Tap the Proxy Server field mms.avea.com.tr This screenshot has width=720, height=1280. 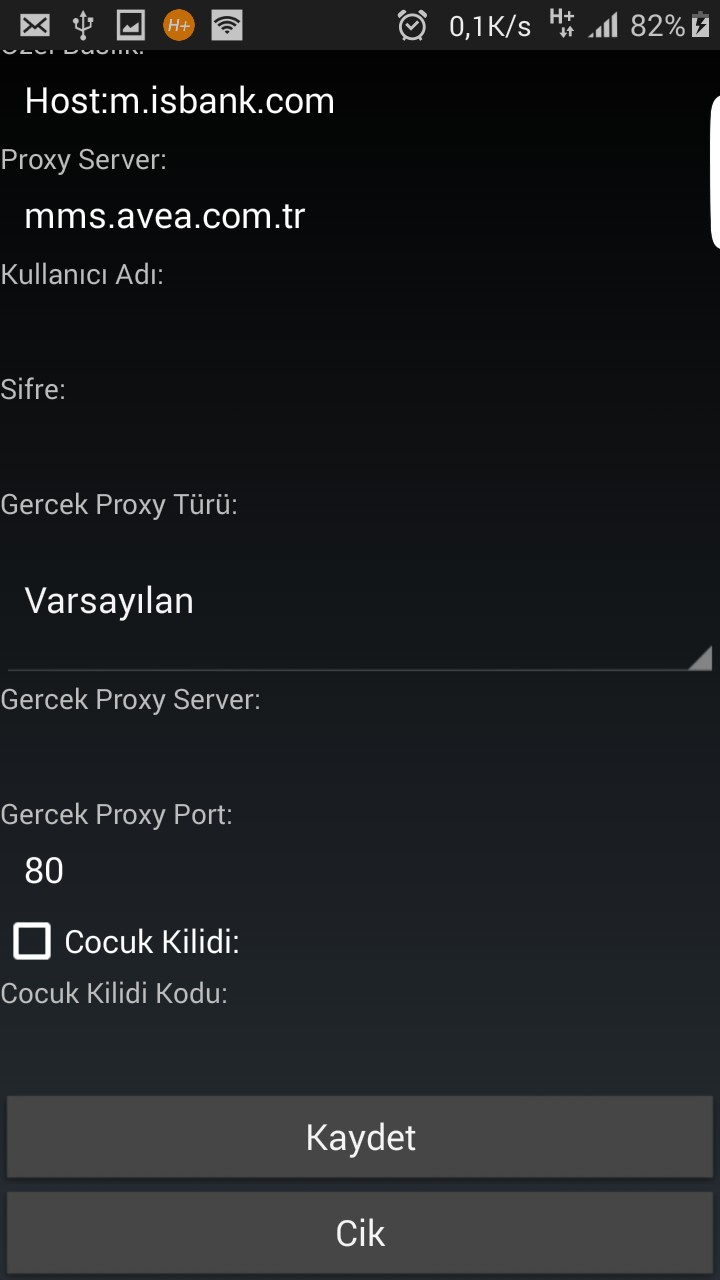(x=360, y=217)
